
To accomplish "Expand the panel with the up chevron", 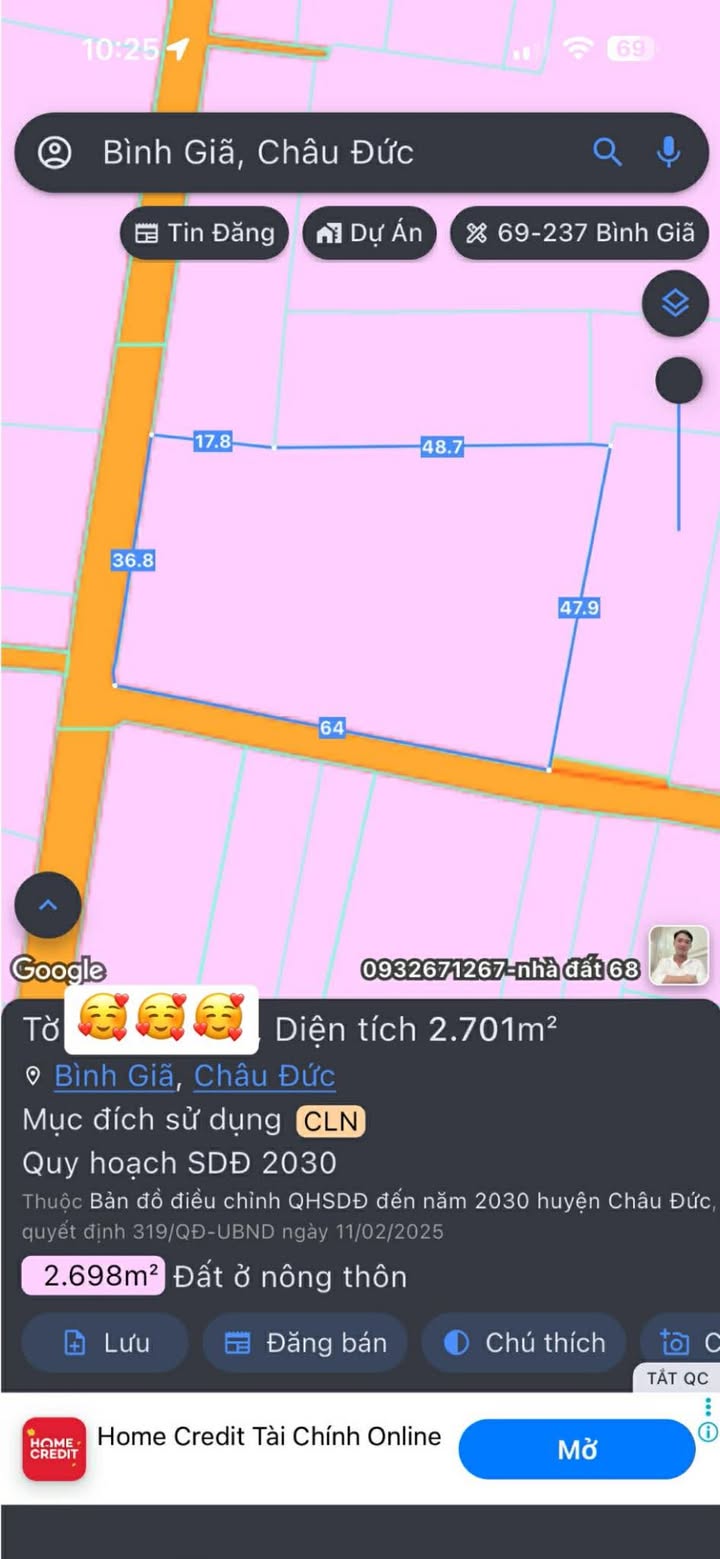I will click(x=47, y=905).
